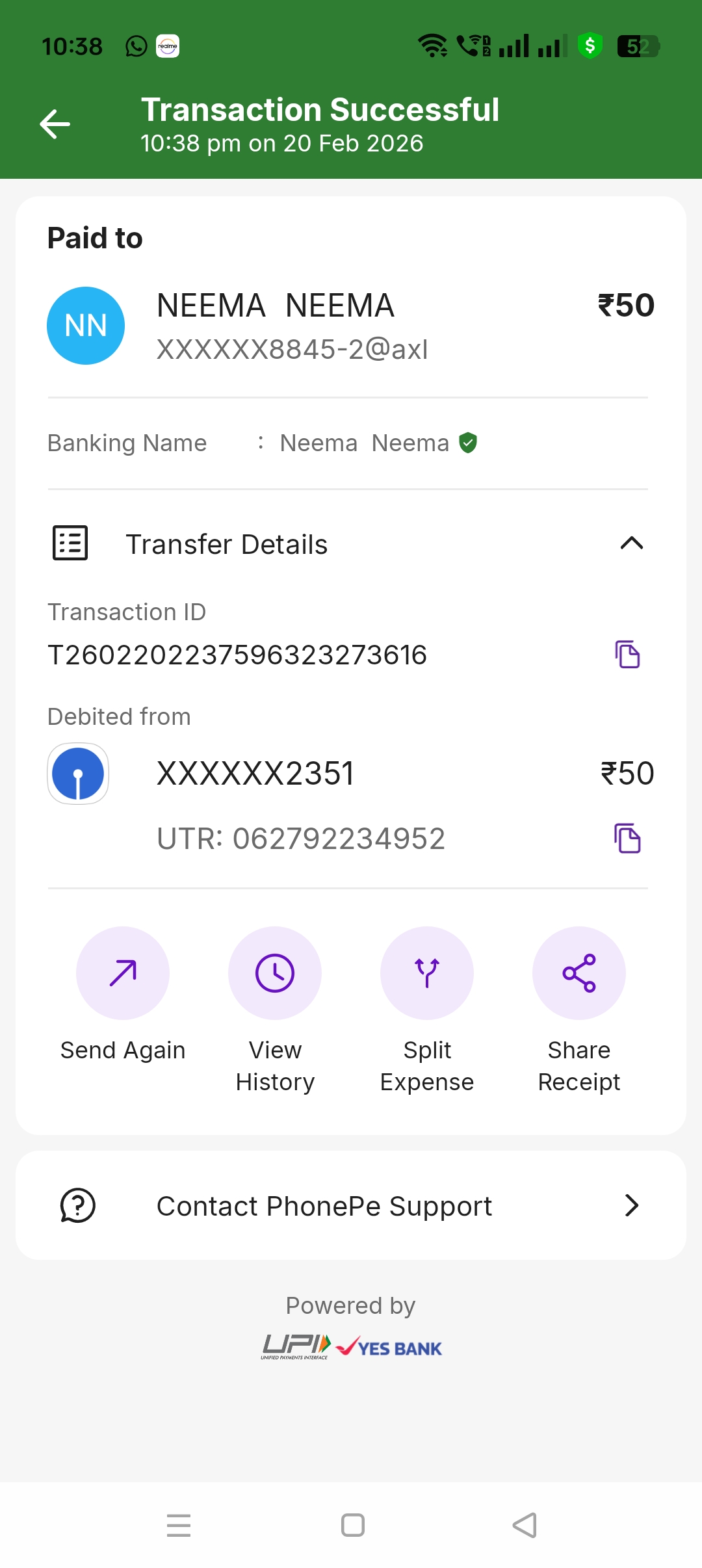Share the receipt
702x1568 pixels.
coord(579,973)
